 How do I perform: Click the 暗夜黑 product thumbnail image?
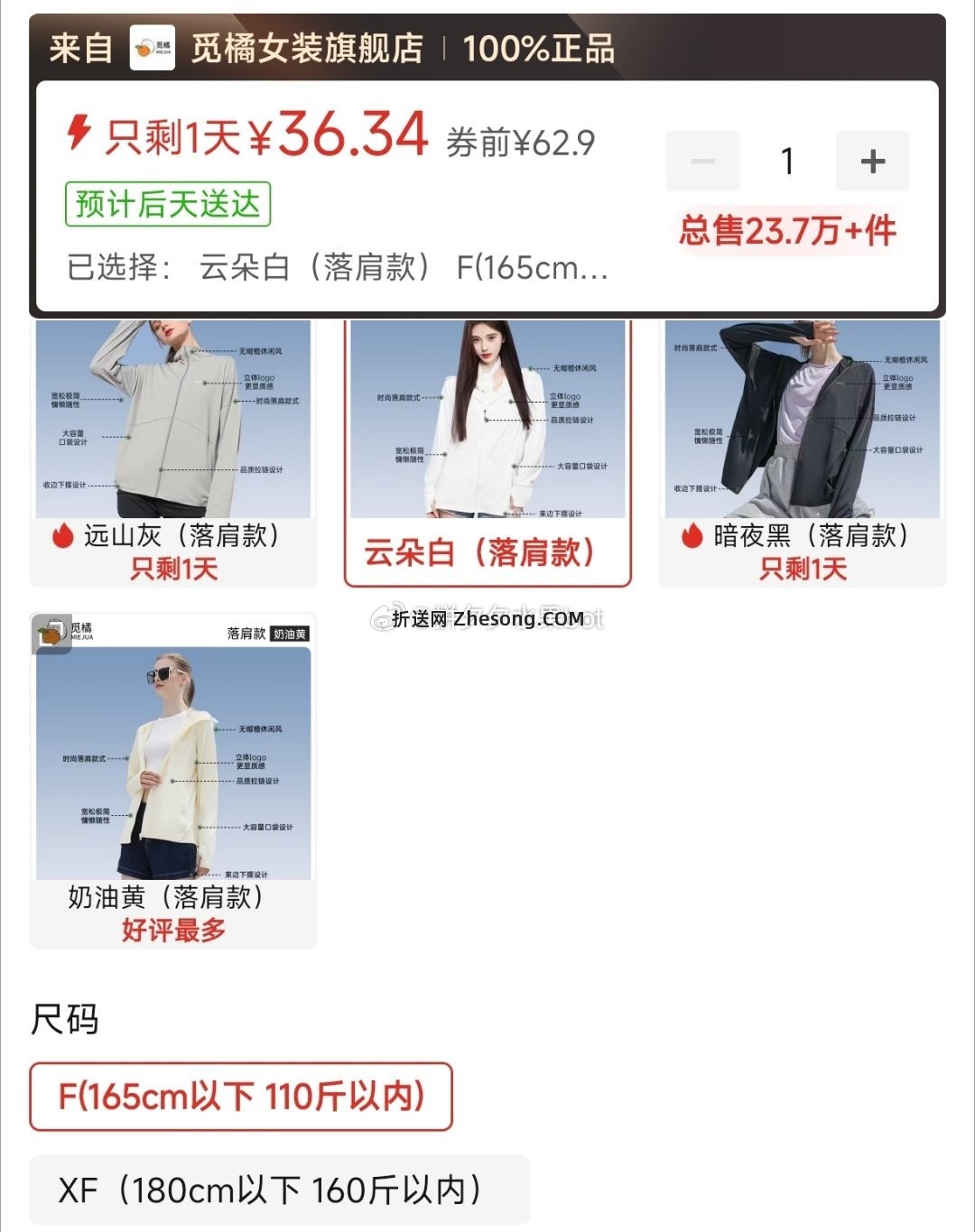(803, 418)
